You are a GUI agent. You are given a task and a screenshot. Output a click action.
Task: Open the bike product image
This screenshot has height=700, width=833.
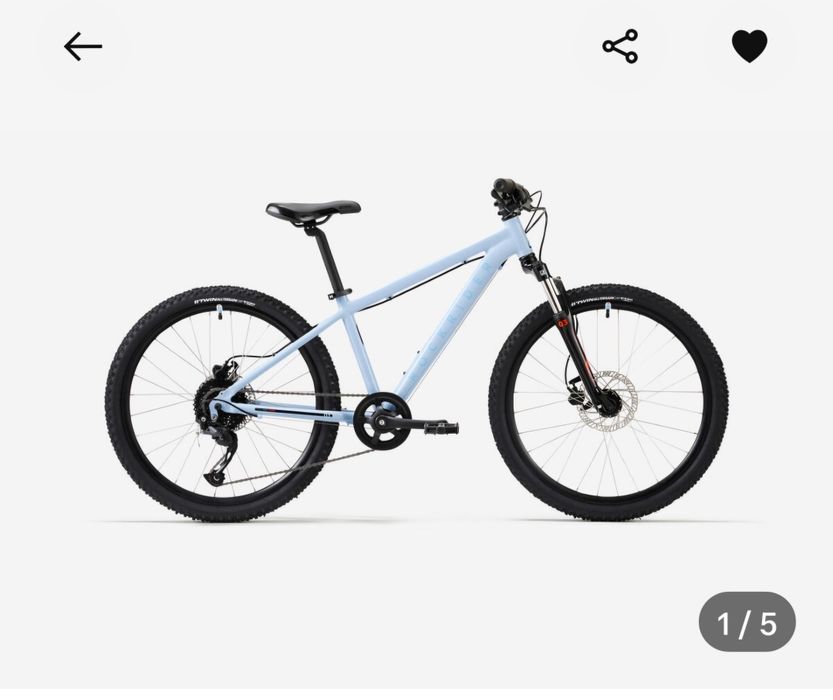416,350
